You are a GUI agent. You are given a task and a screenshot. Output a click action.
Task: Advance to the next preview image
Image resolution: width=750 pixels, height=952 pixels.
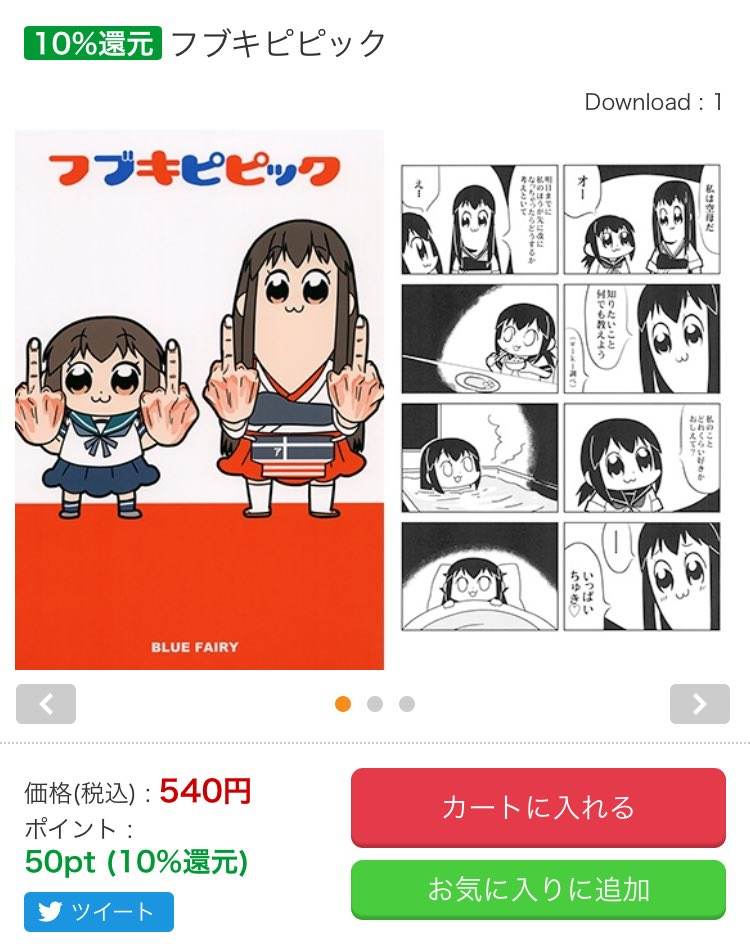[x=699, y=704]
